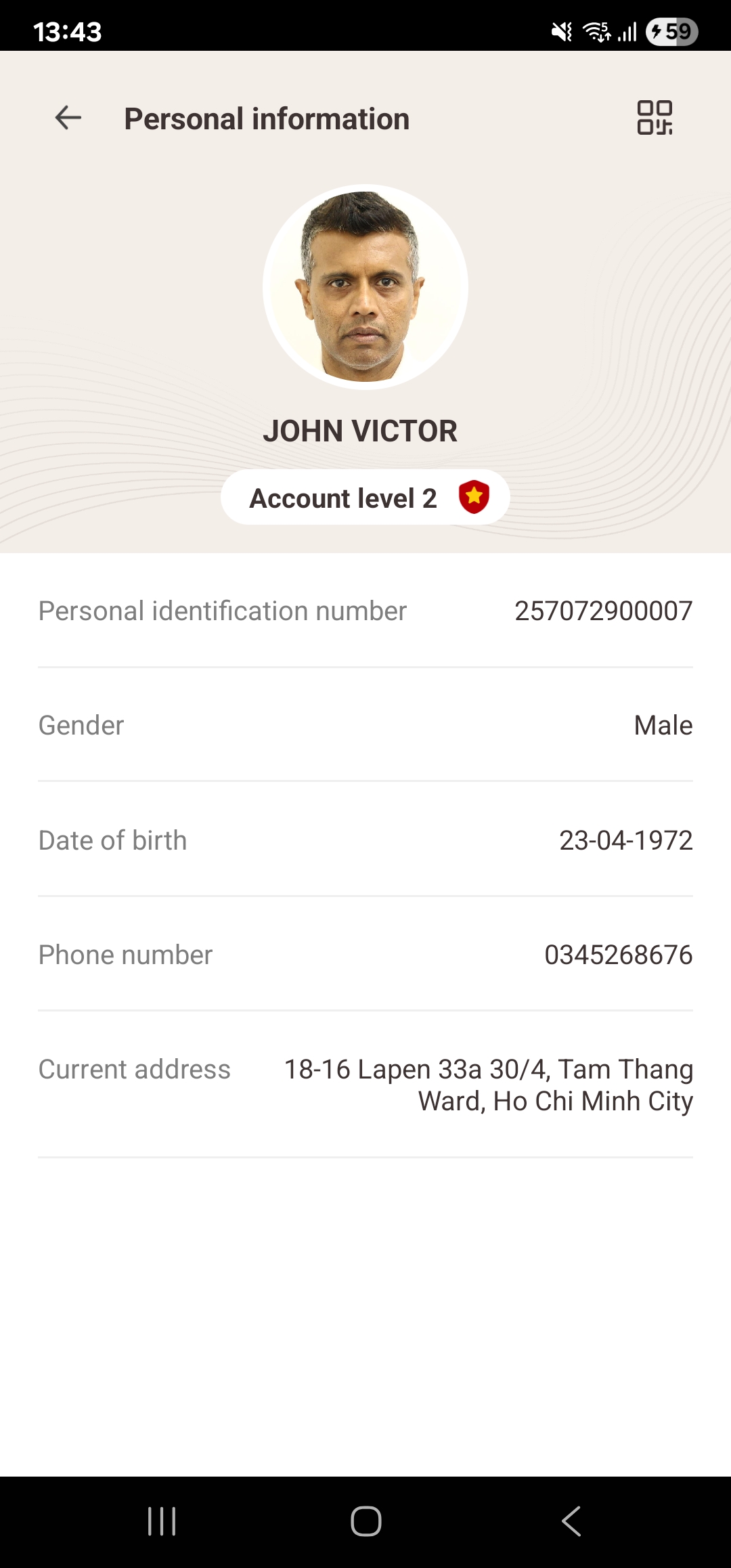Viewport: 731px width, 1568px height.
Task: Tap the Account level 2 badge
Action: click(x=365, y=498)
